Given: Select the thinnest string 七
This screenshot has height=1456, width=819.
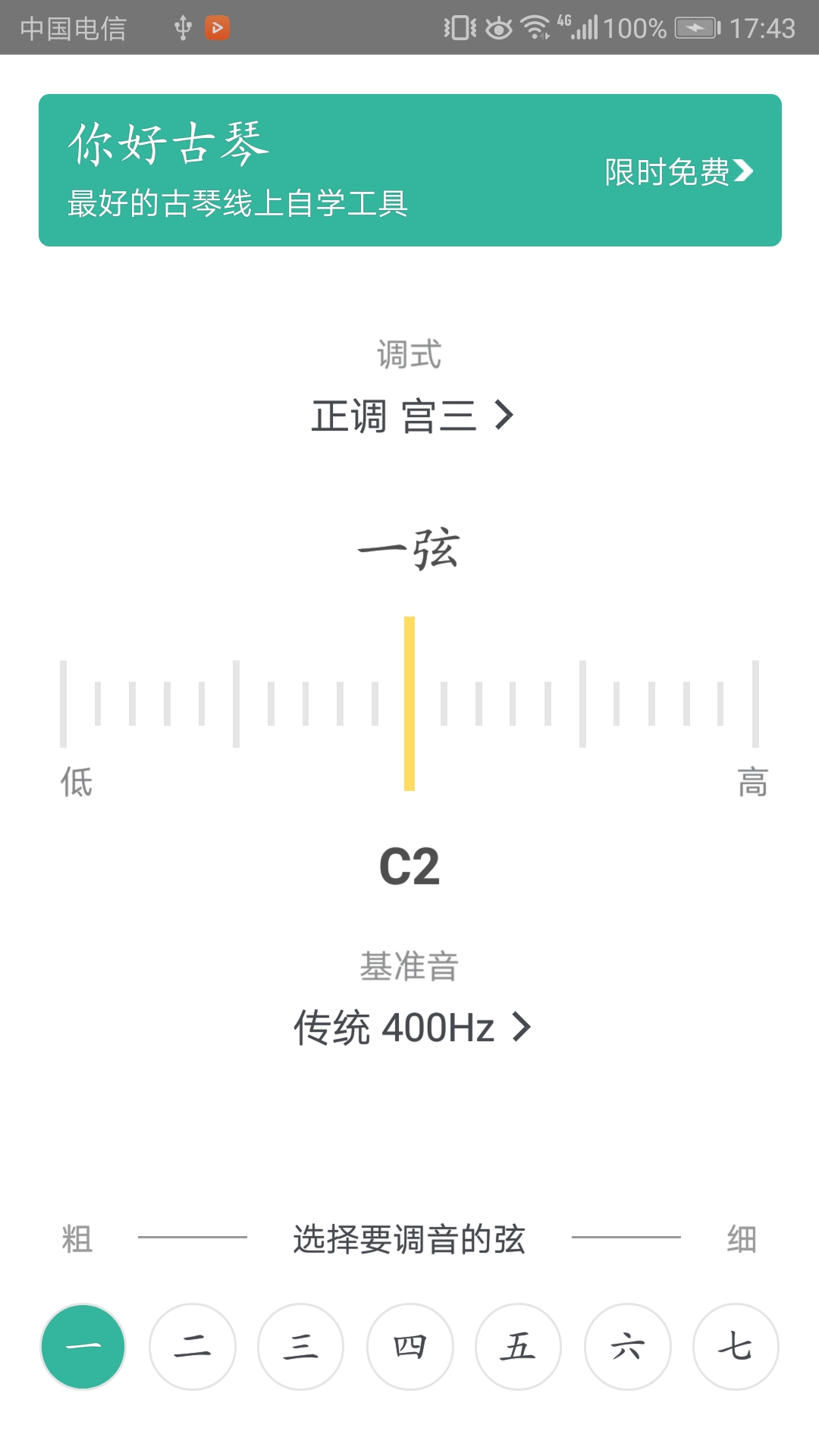Looking at the screenshot, I should click(x=736, y=1346).
